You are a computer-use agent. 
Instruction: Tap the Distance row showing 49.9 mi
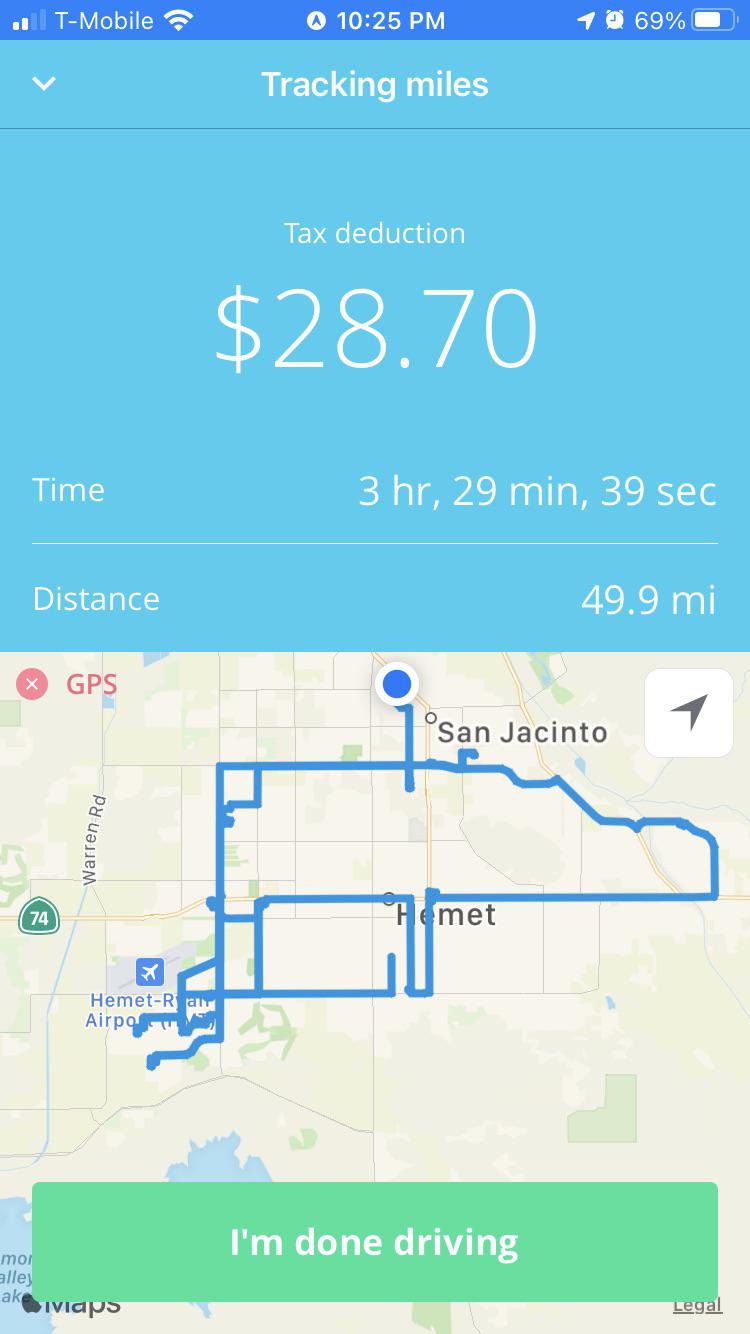pos(374,598)
